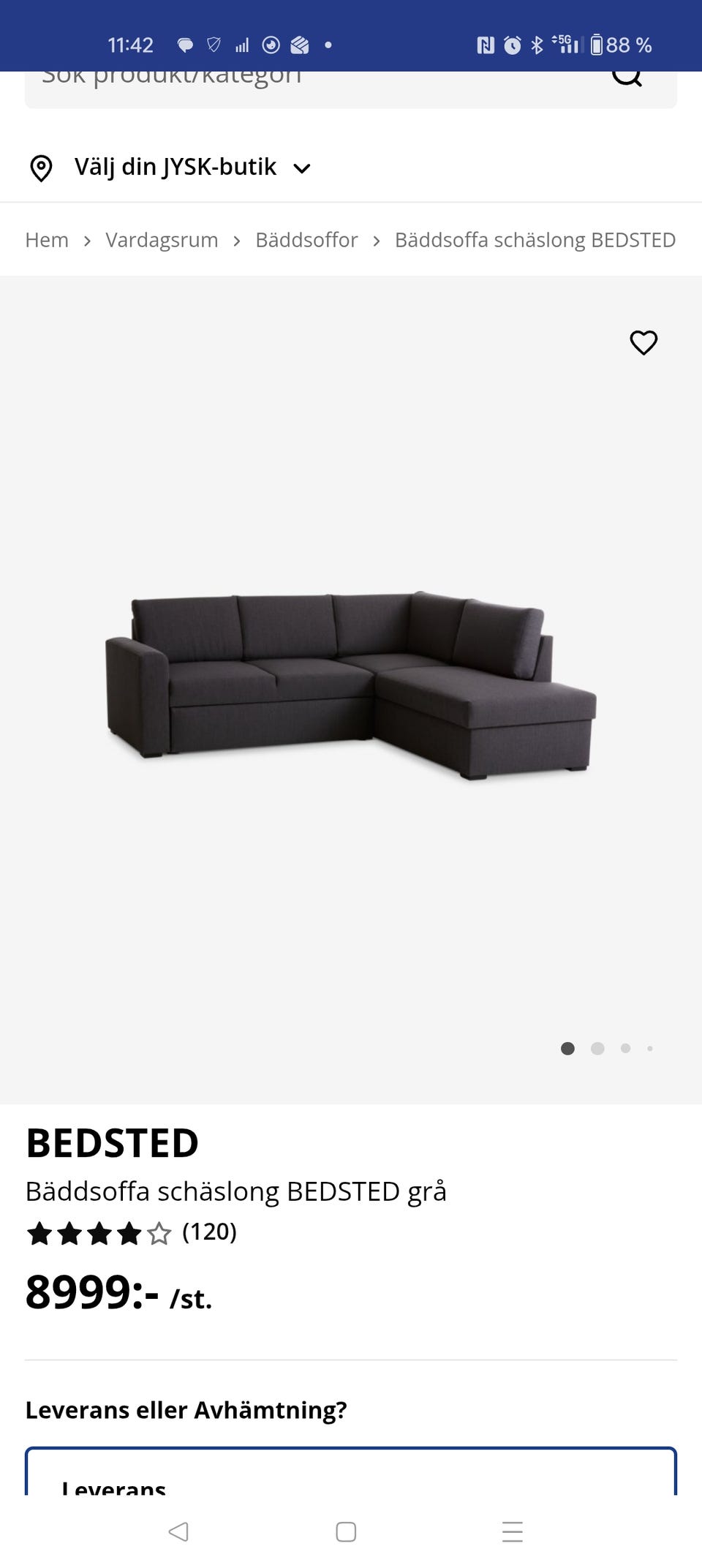This screenshot has width=702, height=1568.
Task: Tap the search magnifier icon
Action: 627,78
